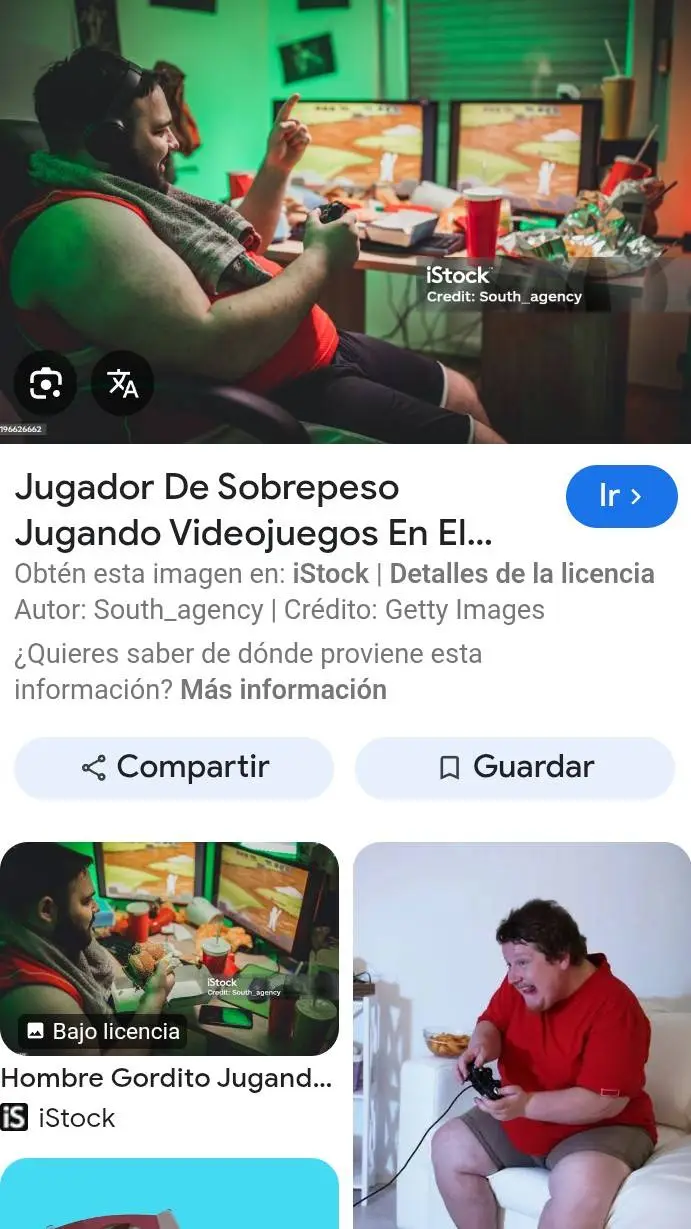Tap the Ir button to visit the site
This screenshot has width=691, height=1229.
pos(621,496)
